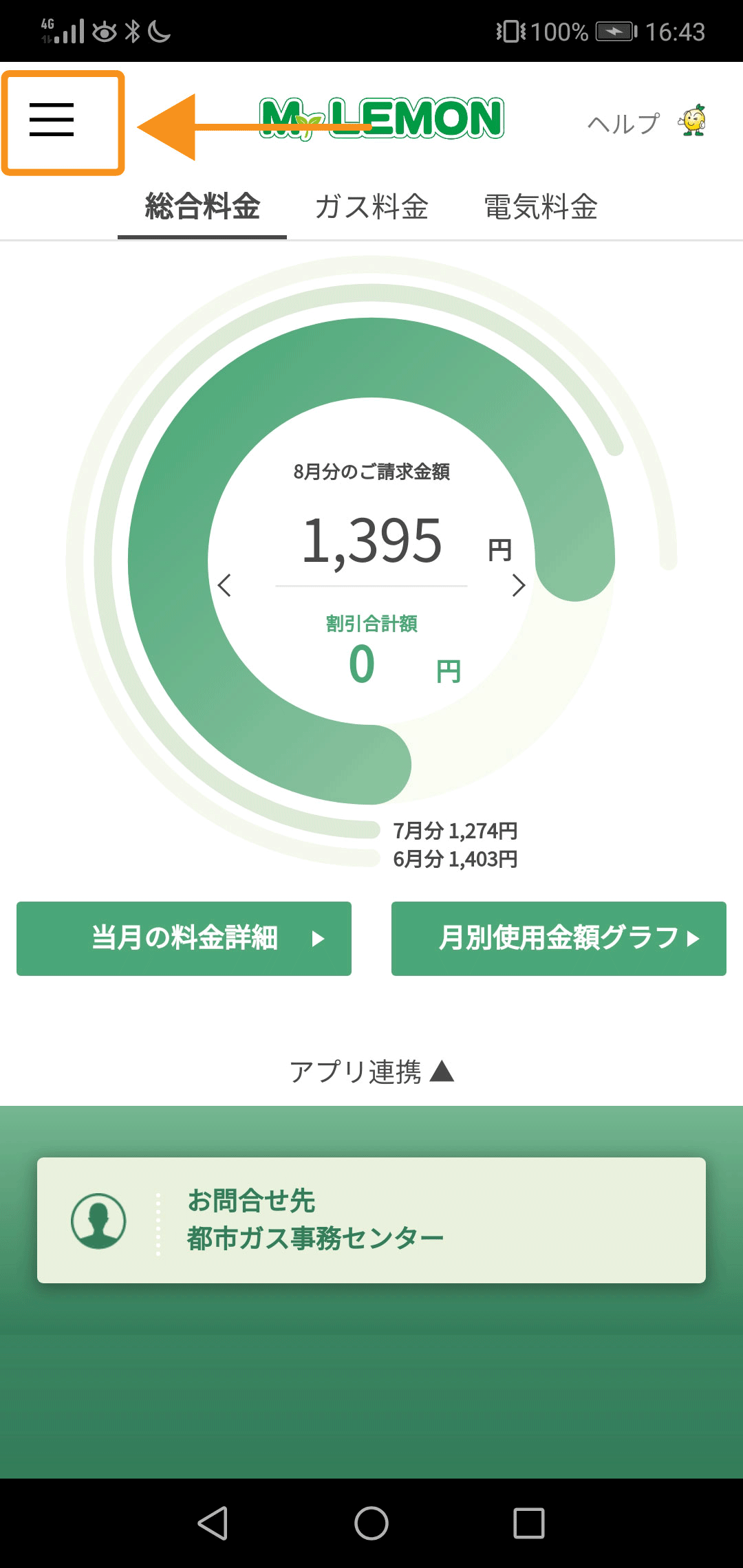The image size is (743, 1568).
Task: Show the previous month's bill
Action: [x=224, y=585]
